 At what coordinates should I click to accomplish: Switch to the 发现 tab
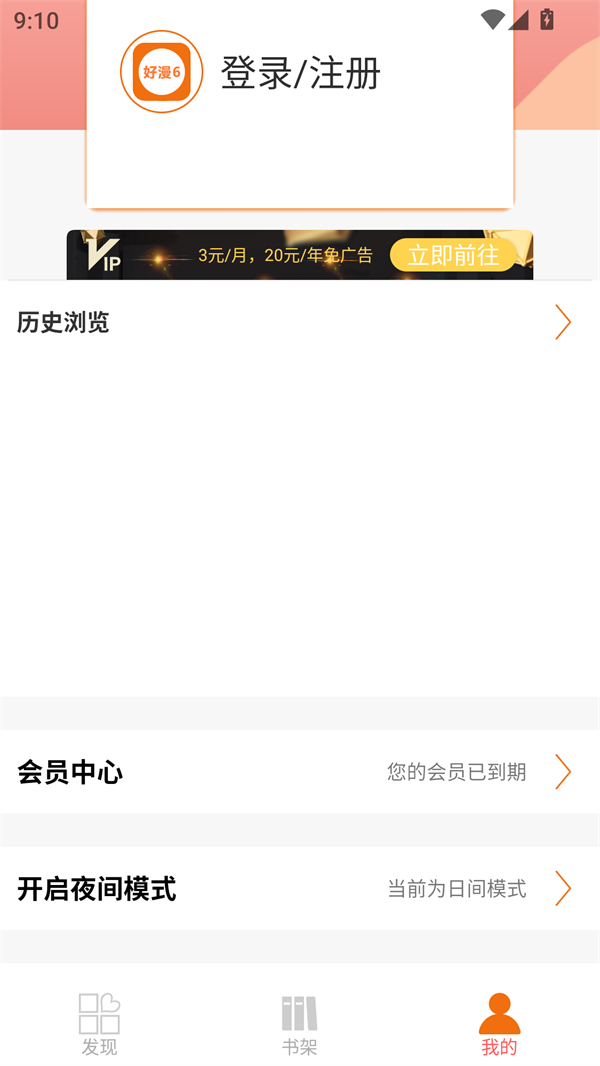pos(99,1024)
